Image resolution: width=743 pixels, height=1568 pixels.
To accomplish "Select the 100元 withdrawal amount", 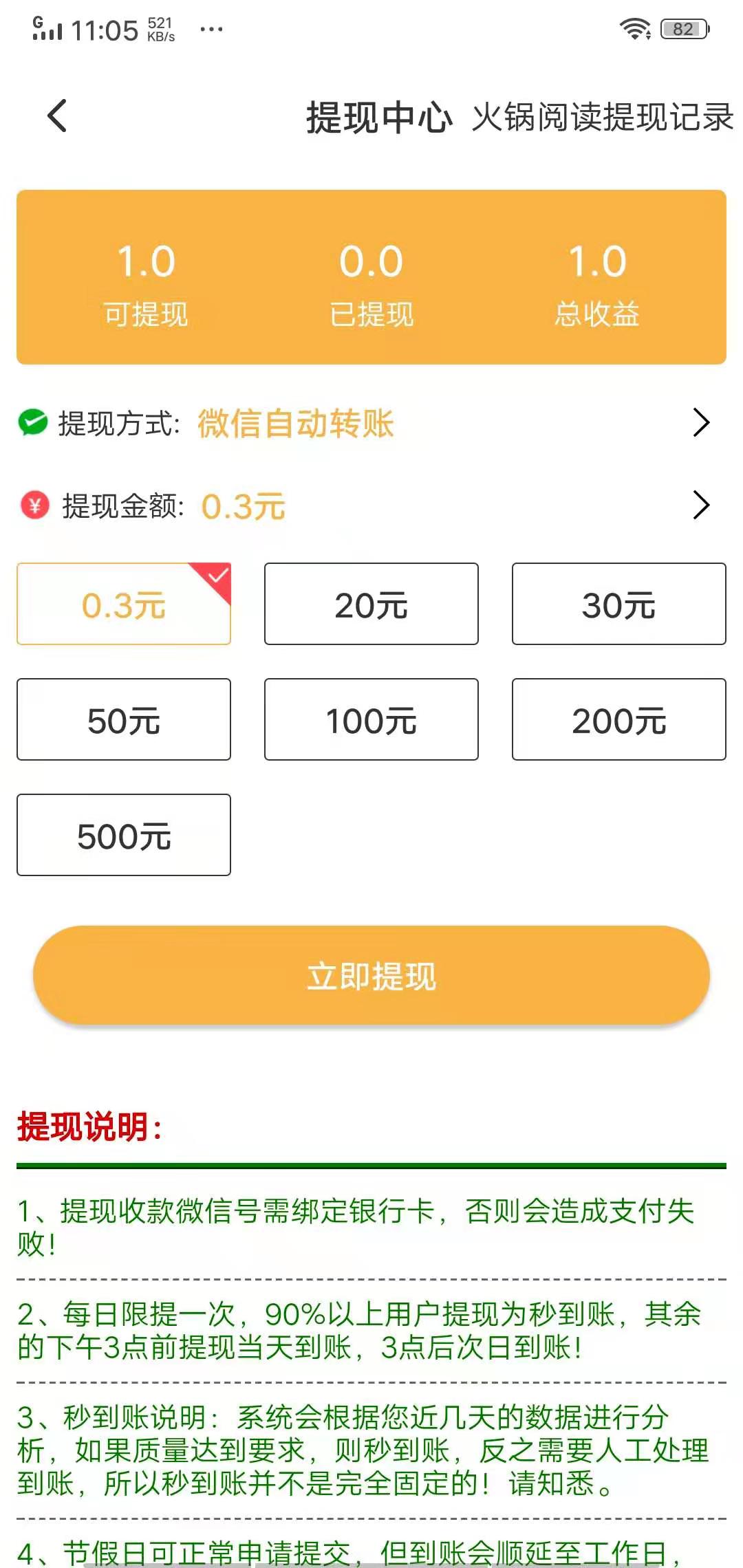I will pos(370,719).
